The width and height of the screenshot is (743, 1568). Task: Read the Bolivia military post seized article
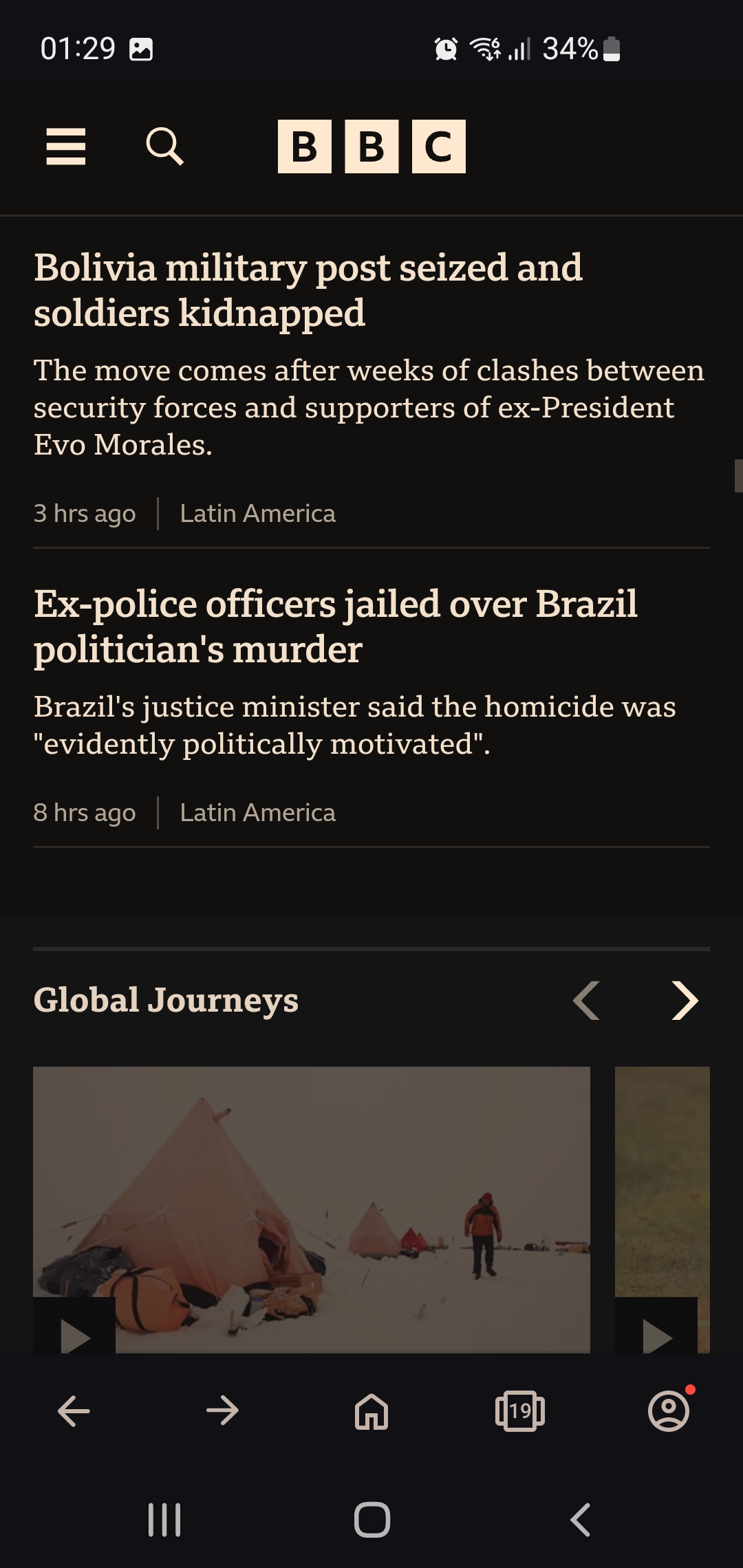pyautogui.click(x=308, y=290)
